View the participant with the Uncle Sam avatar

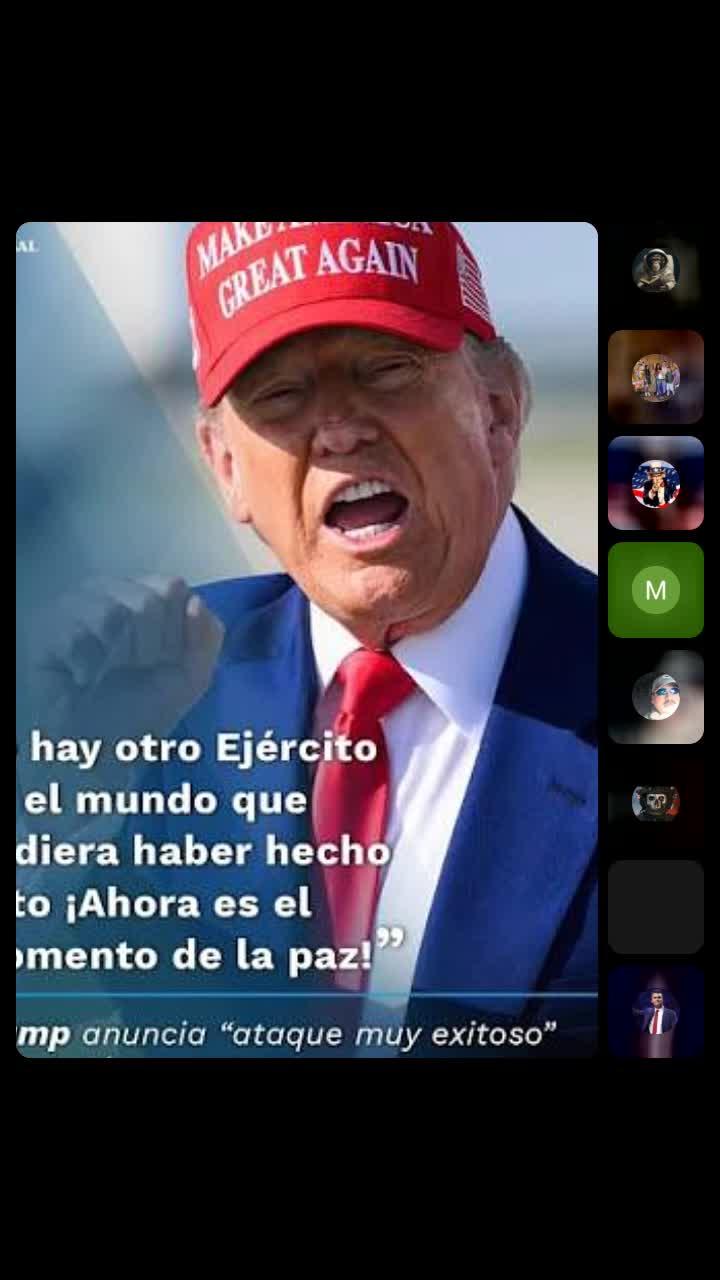655,483
